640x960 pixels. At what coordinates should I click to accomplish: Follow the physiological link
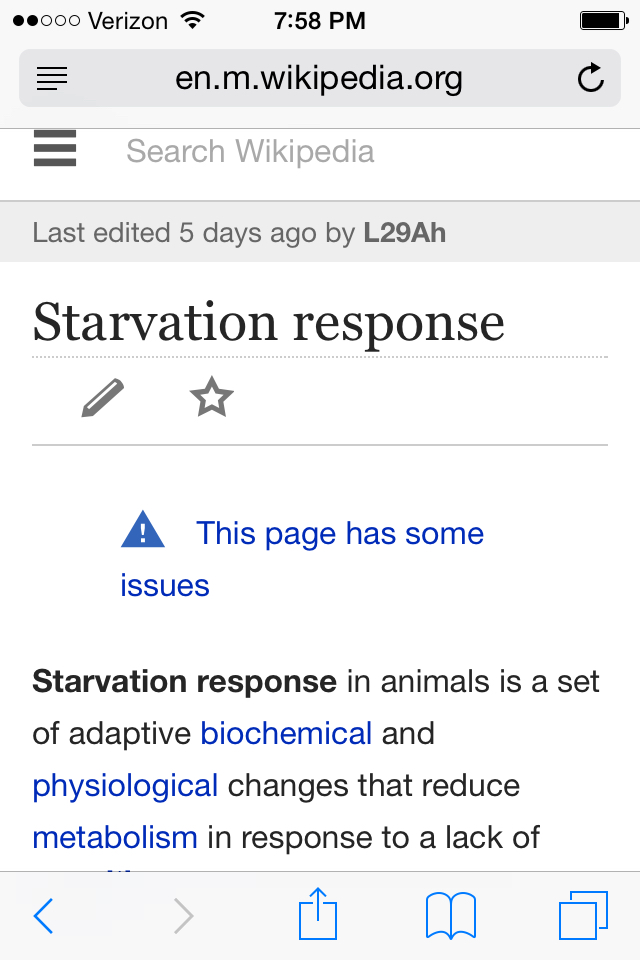pos(125,786)
